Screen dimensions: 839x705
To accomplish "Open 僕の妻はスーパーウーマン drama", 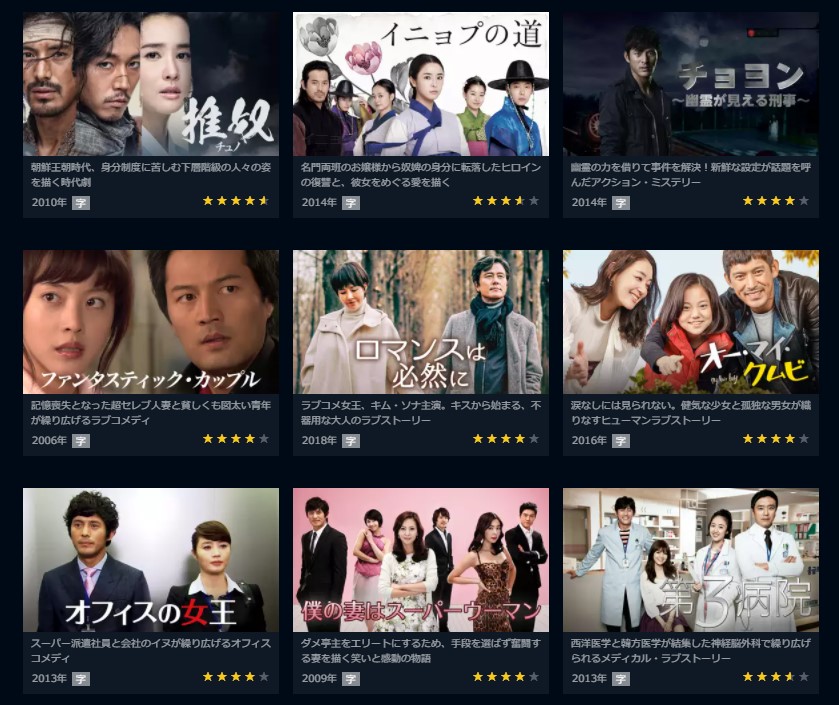I will 420,559.
